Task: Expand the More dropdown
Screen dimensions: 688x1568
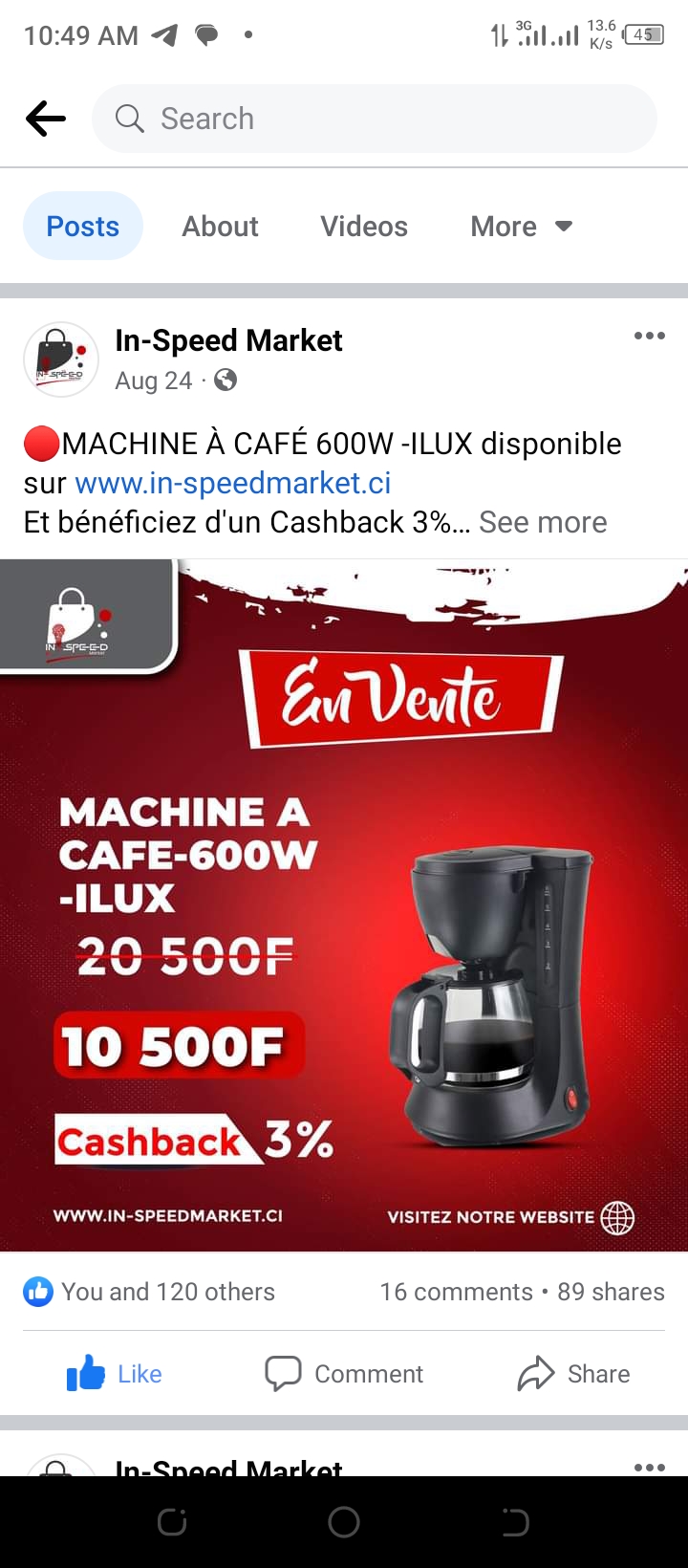Action: coord(521,227)
